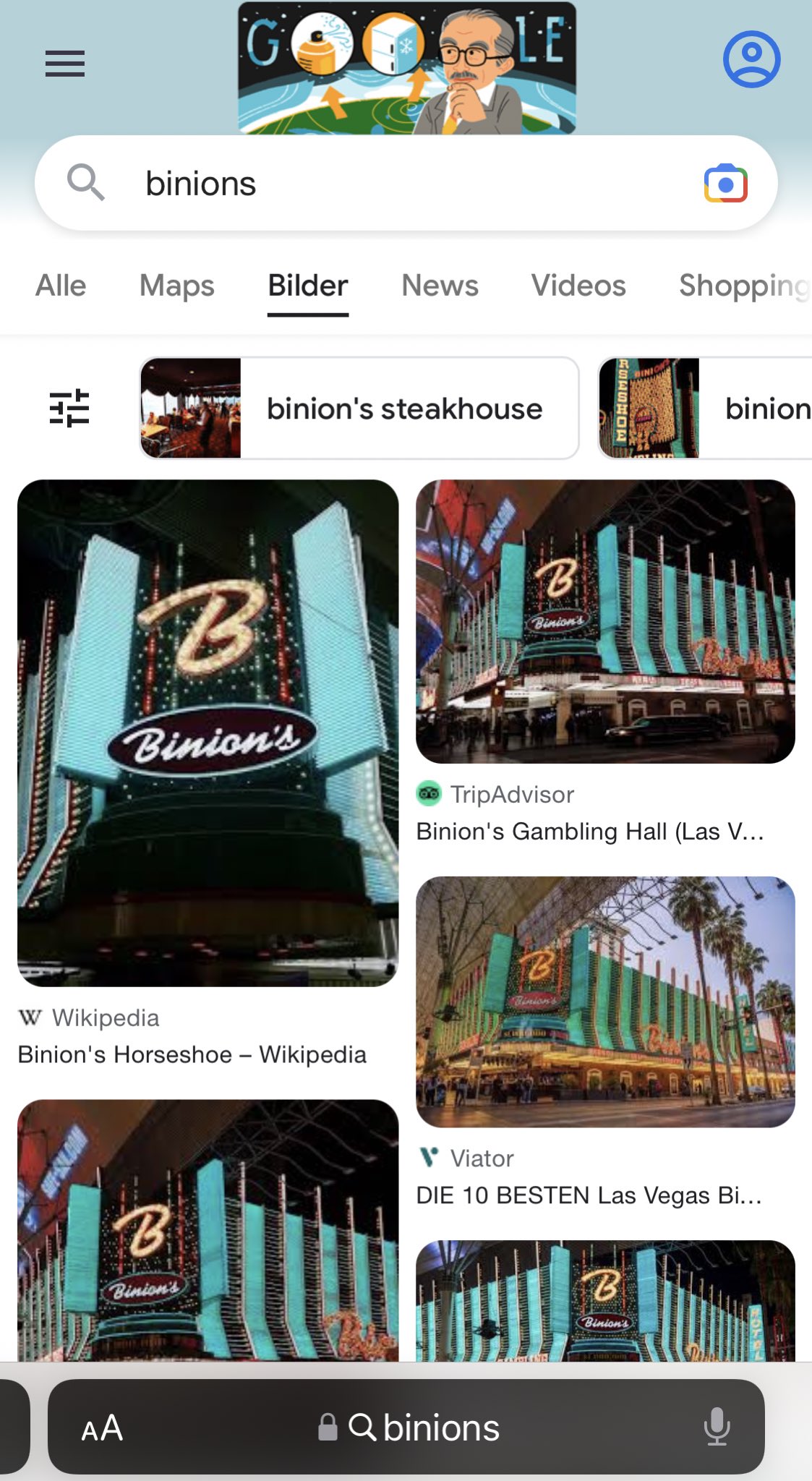Open the hamburger menu
The height and width of the screenshot is (1481, 812).
pos(65,64)
